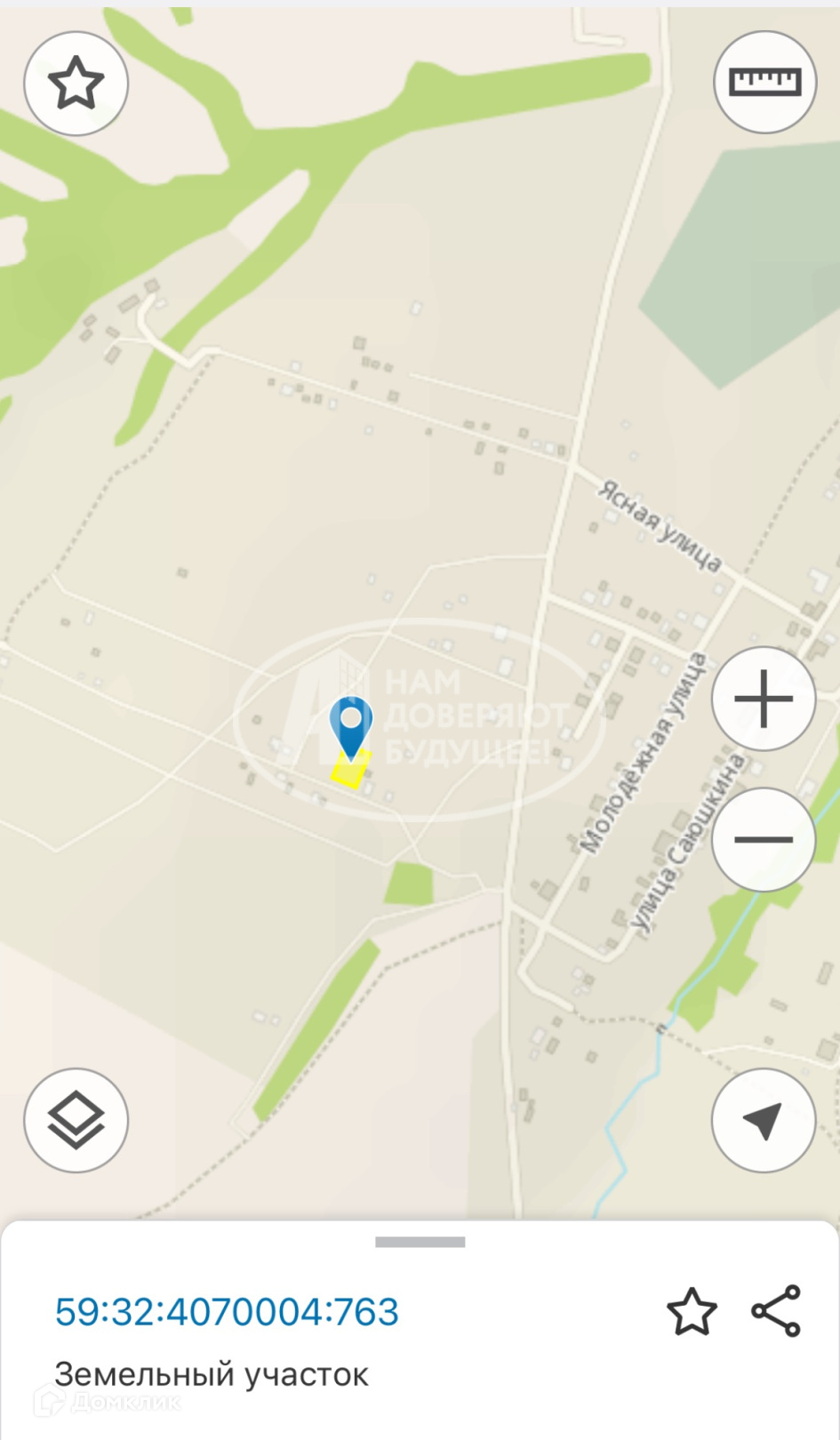Open favorites with the top-left star button
Image resolution: width=840 pixels, height=1440 pixels.
click(76, 84)
